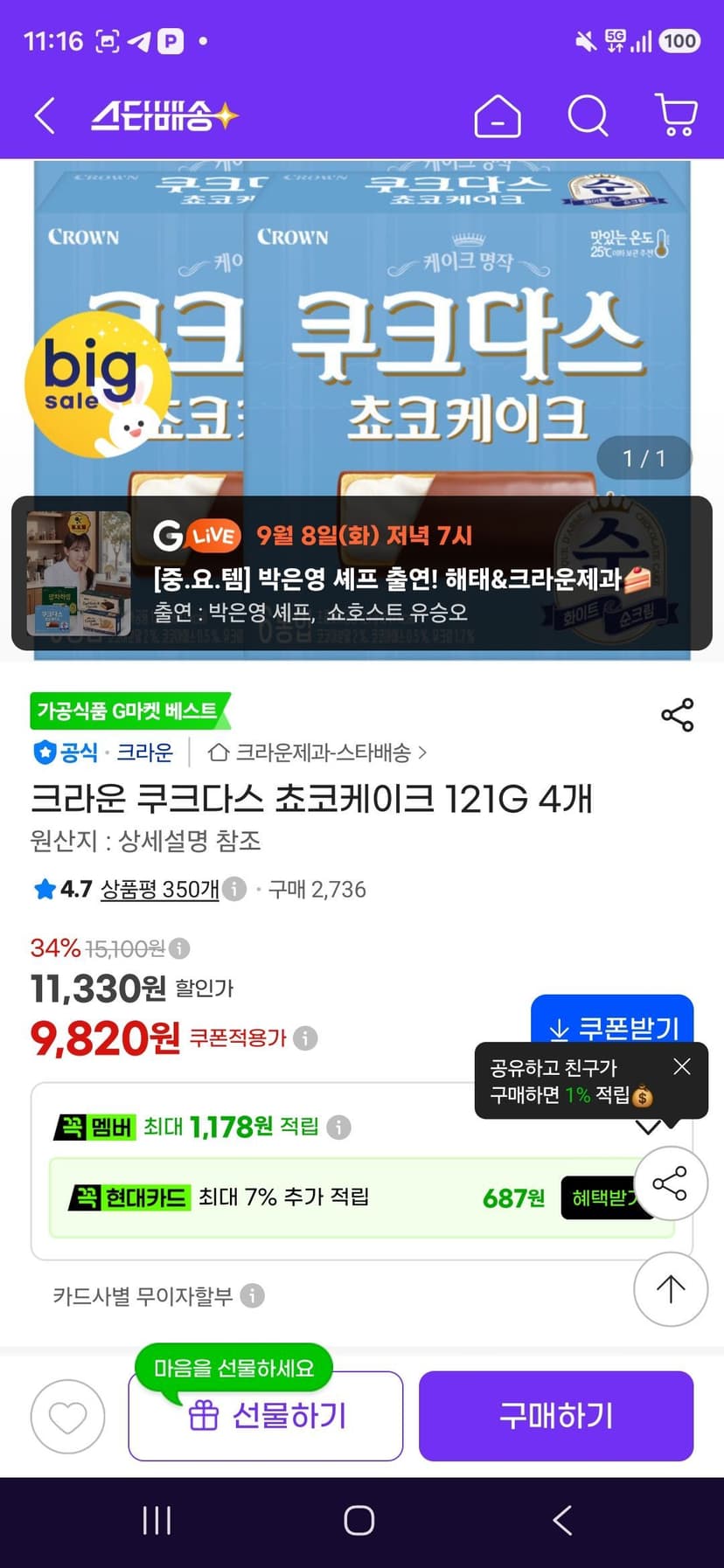The width and height of the screenshot is (724, 1568).
Task: View the 상품평 350개 reviews
Action: coord(160,889)
